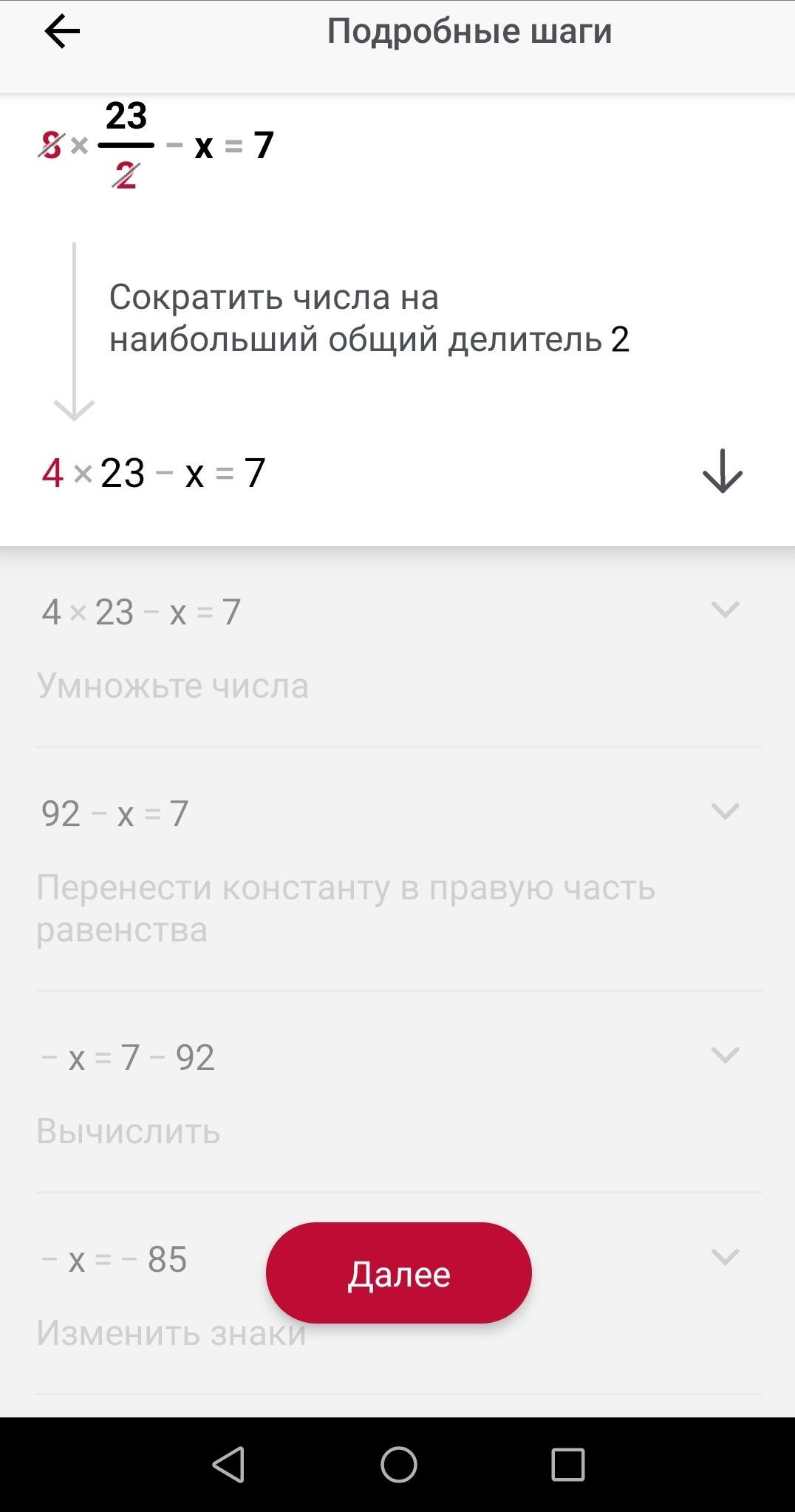Expand the 'Перенести константу в правую часть' step
The image size is (795, 1512).
724,811
